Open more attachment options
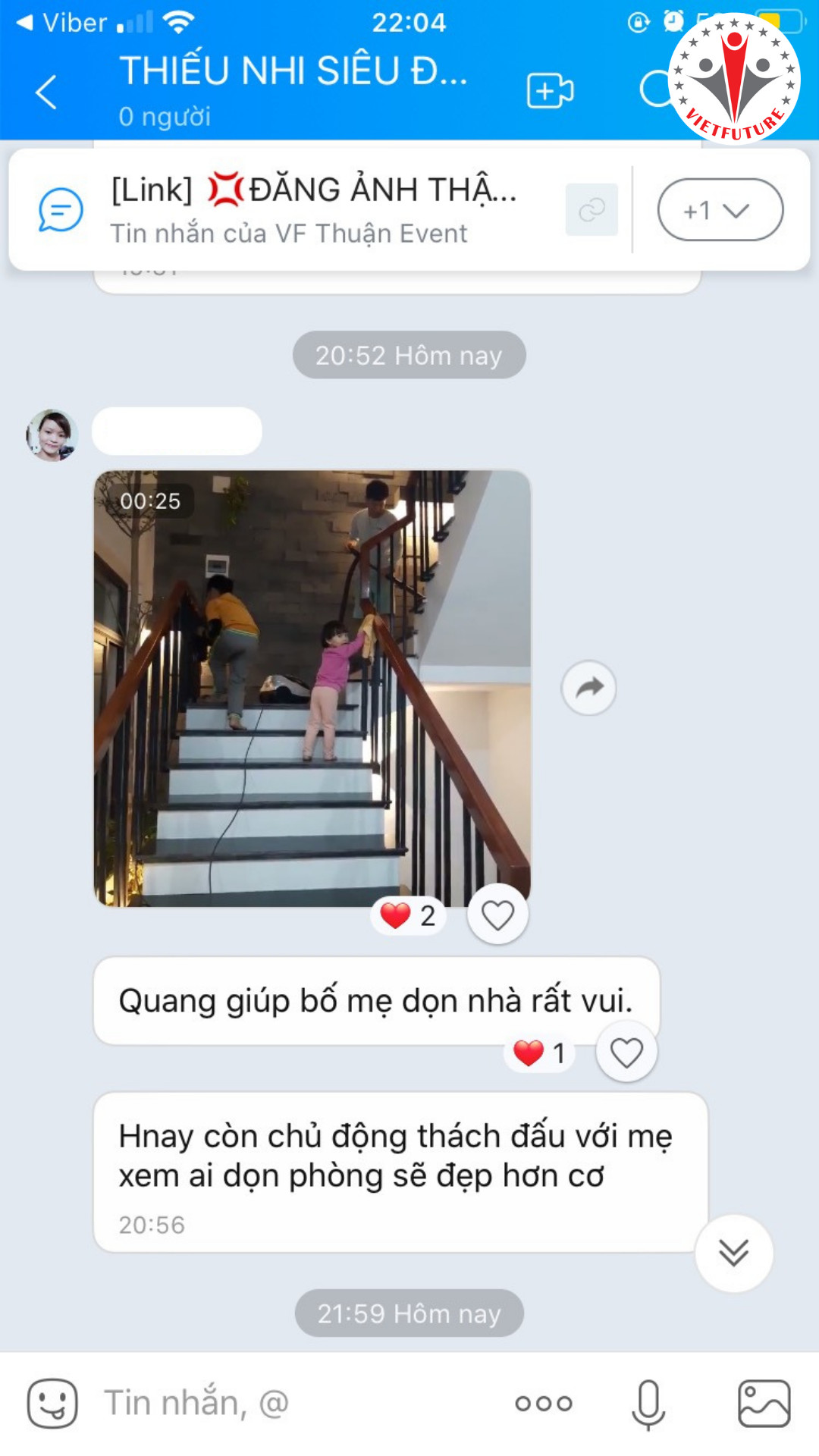The height and width of the screenshot is (1456, 819). (x=543, y=1403)
